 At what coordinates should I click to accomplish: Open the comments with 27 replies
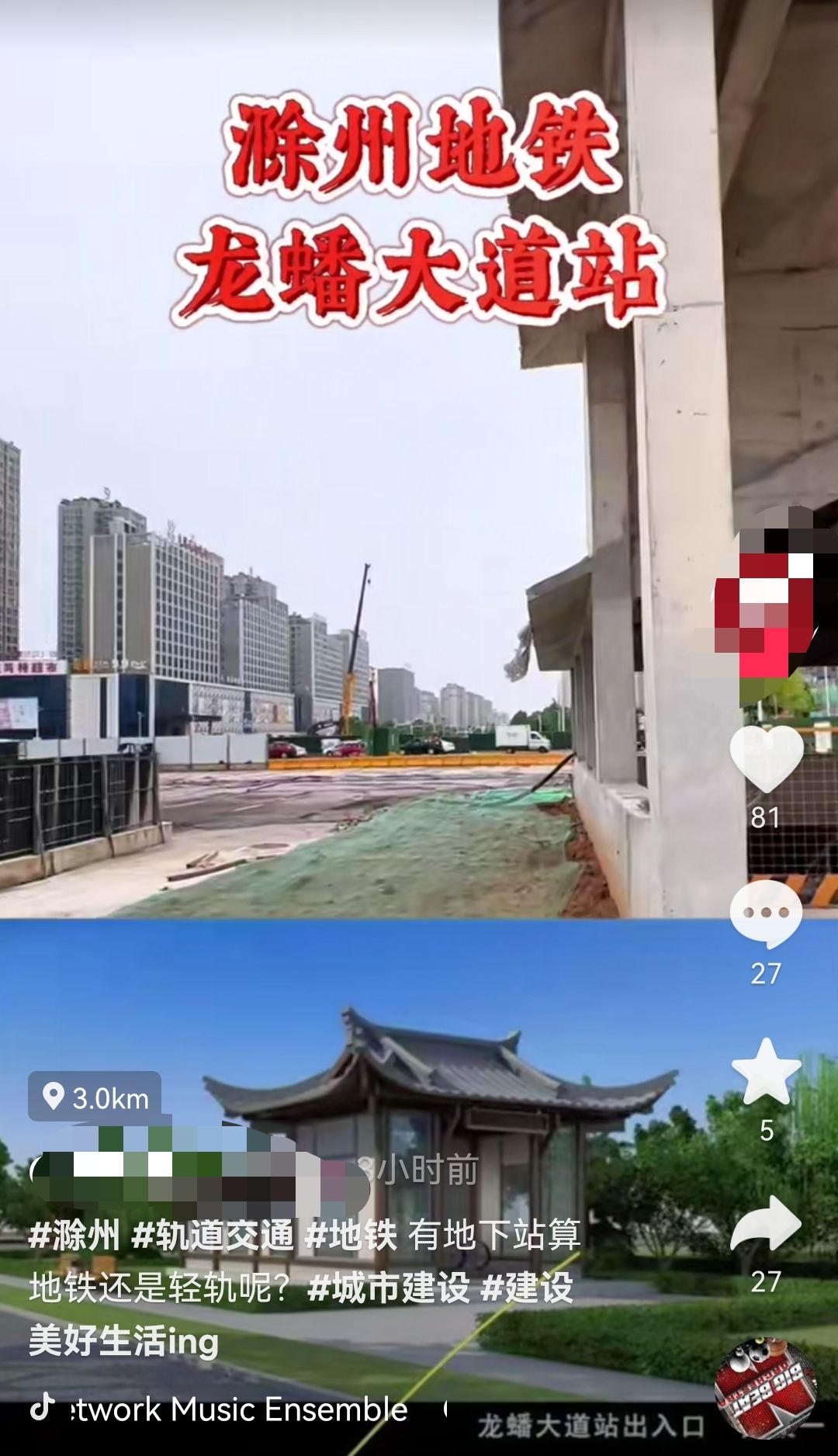766,914
